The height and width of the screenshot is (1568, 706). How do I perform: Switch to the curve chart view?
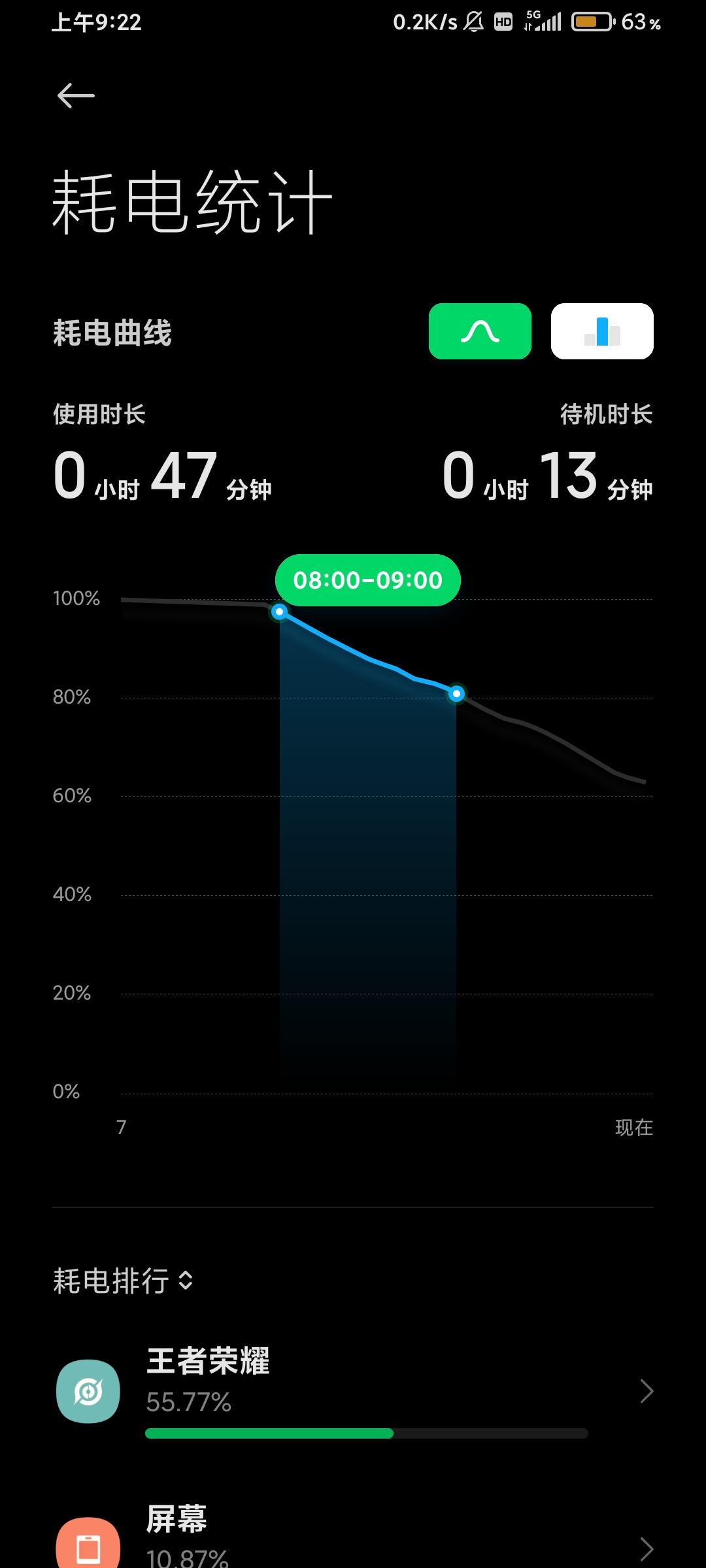[x=480, y=331]
